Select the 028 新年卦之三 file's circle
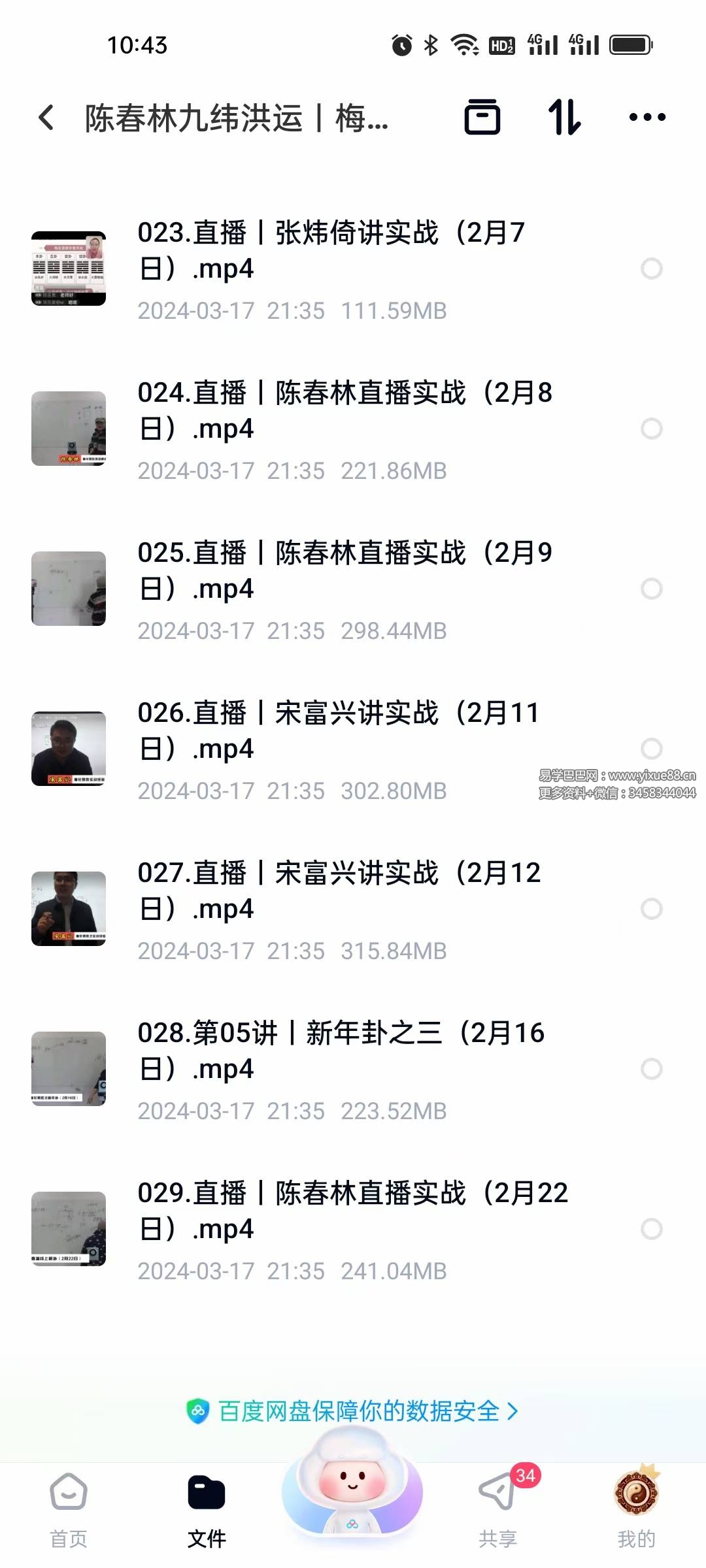The height and width of the screenshot is (1568, 706). pyautogui.click(x=652, y=1069)
